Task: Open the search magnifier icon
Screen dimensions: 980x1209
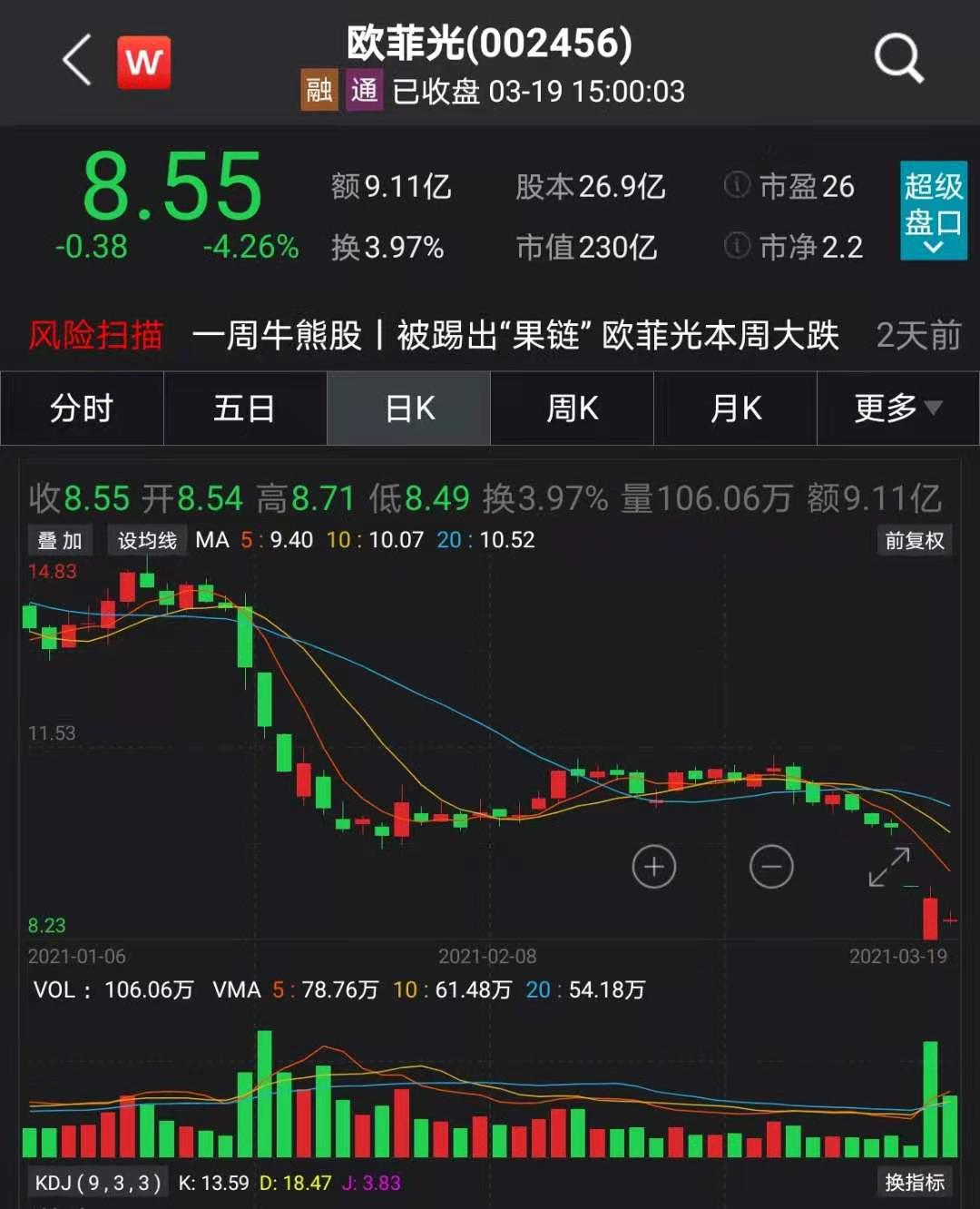Action: click(x=897, y=60)
